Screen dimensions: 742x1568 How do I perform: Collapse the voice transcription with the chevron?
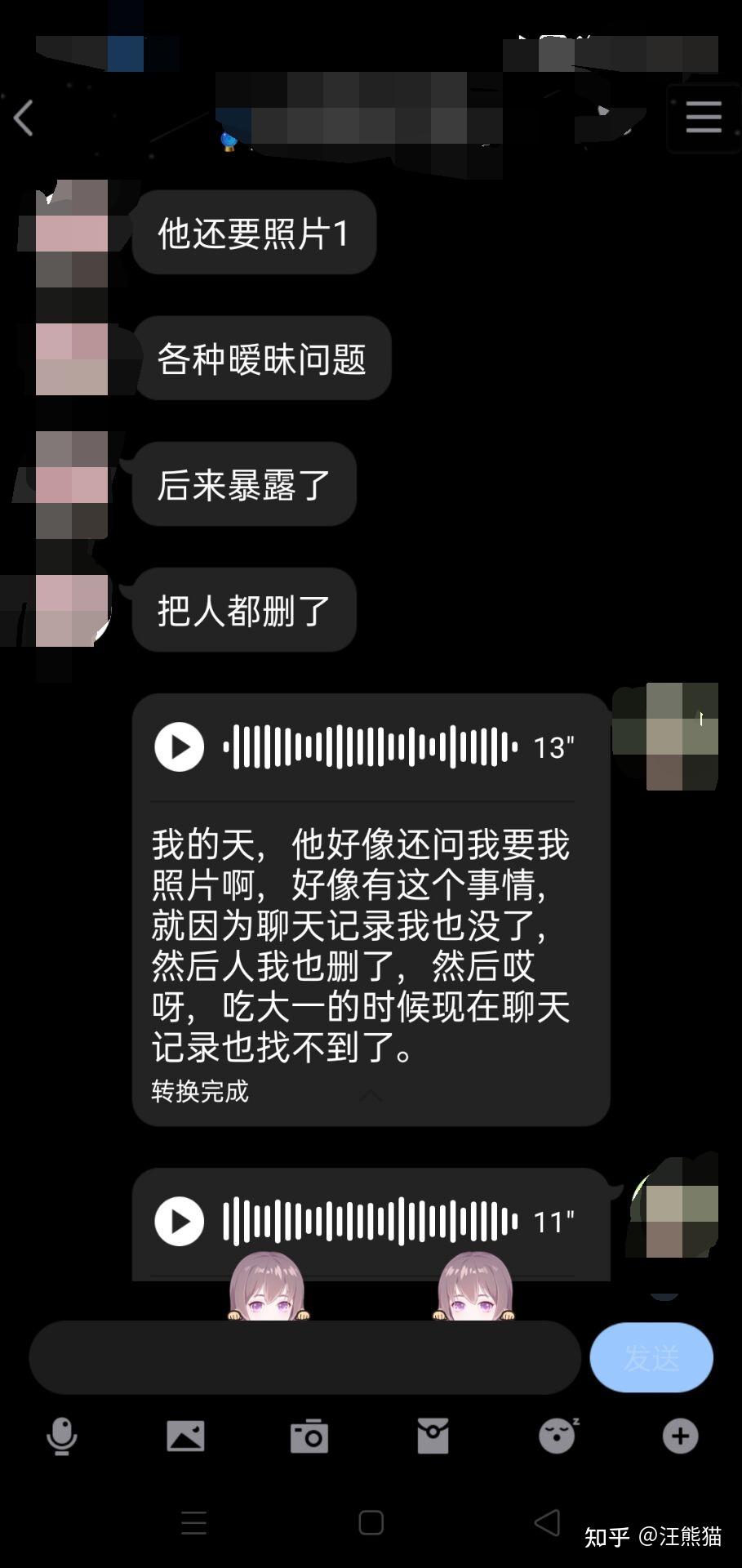375,1094
